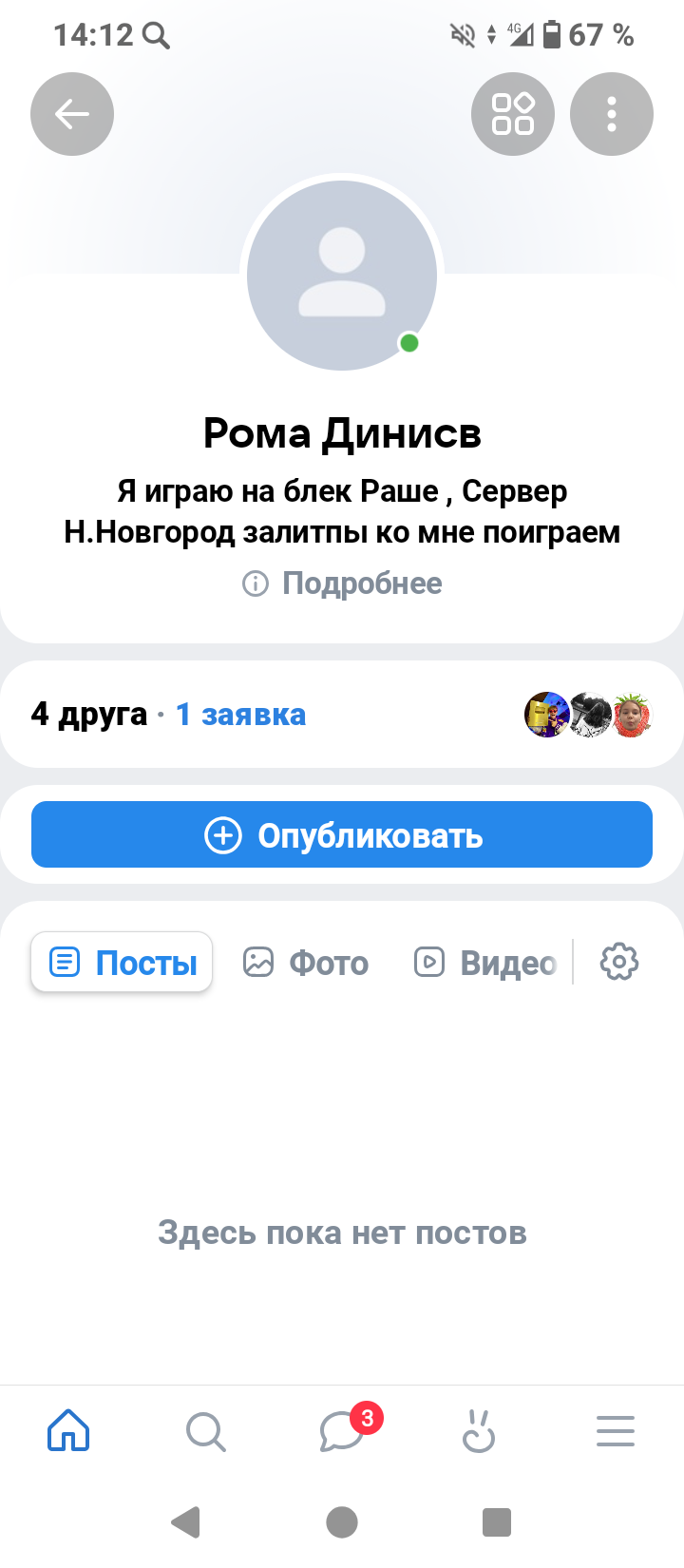View the 4 друга friends list
The width and height of the screenshot is (684, 1568).
click(x=89, y=714)
